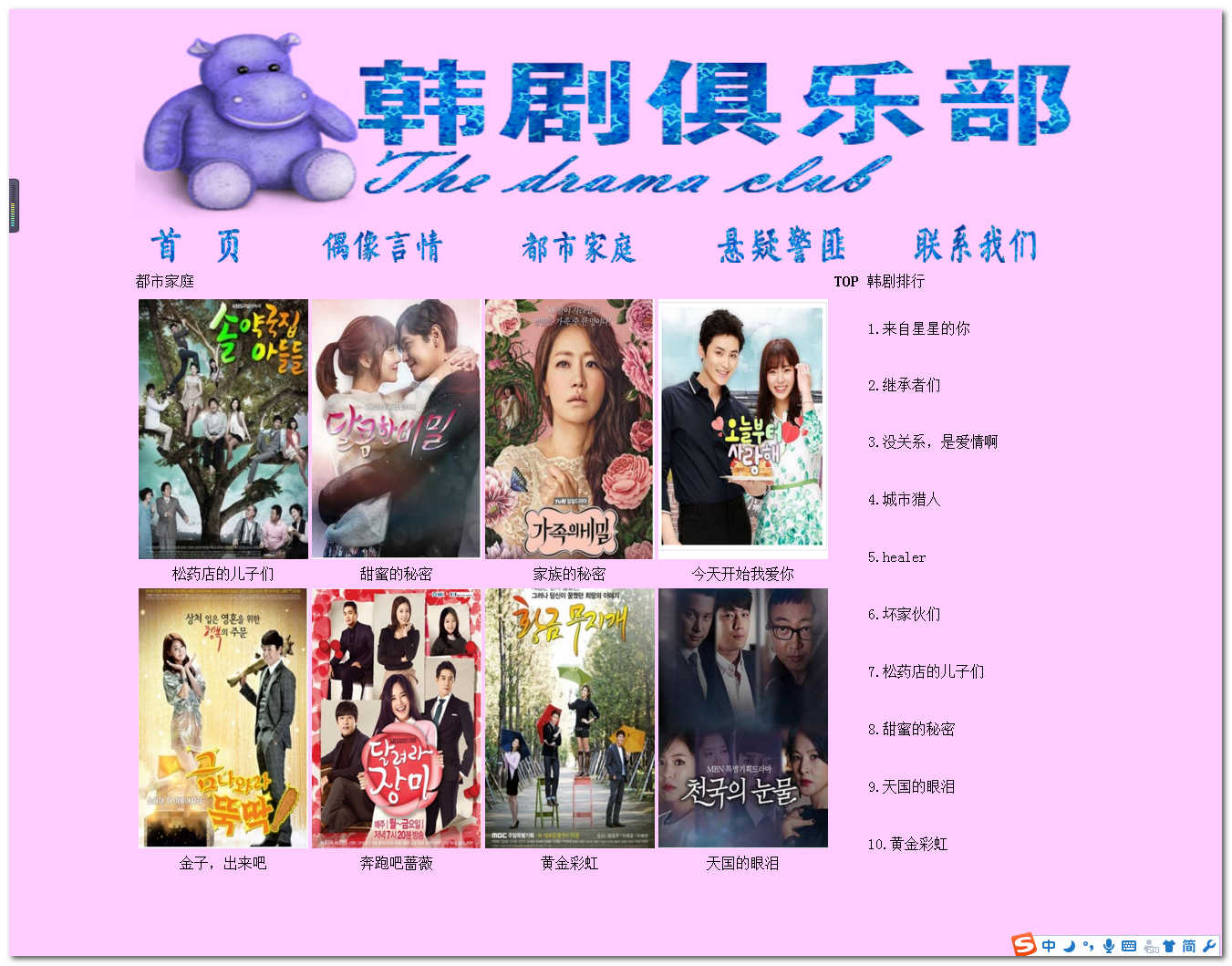Open ranking entry 城市猎人
1232x966 pixels.
[904, 499]
